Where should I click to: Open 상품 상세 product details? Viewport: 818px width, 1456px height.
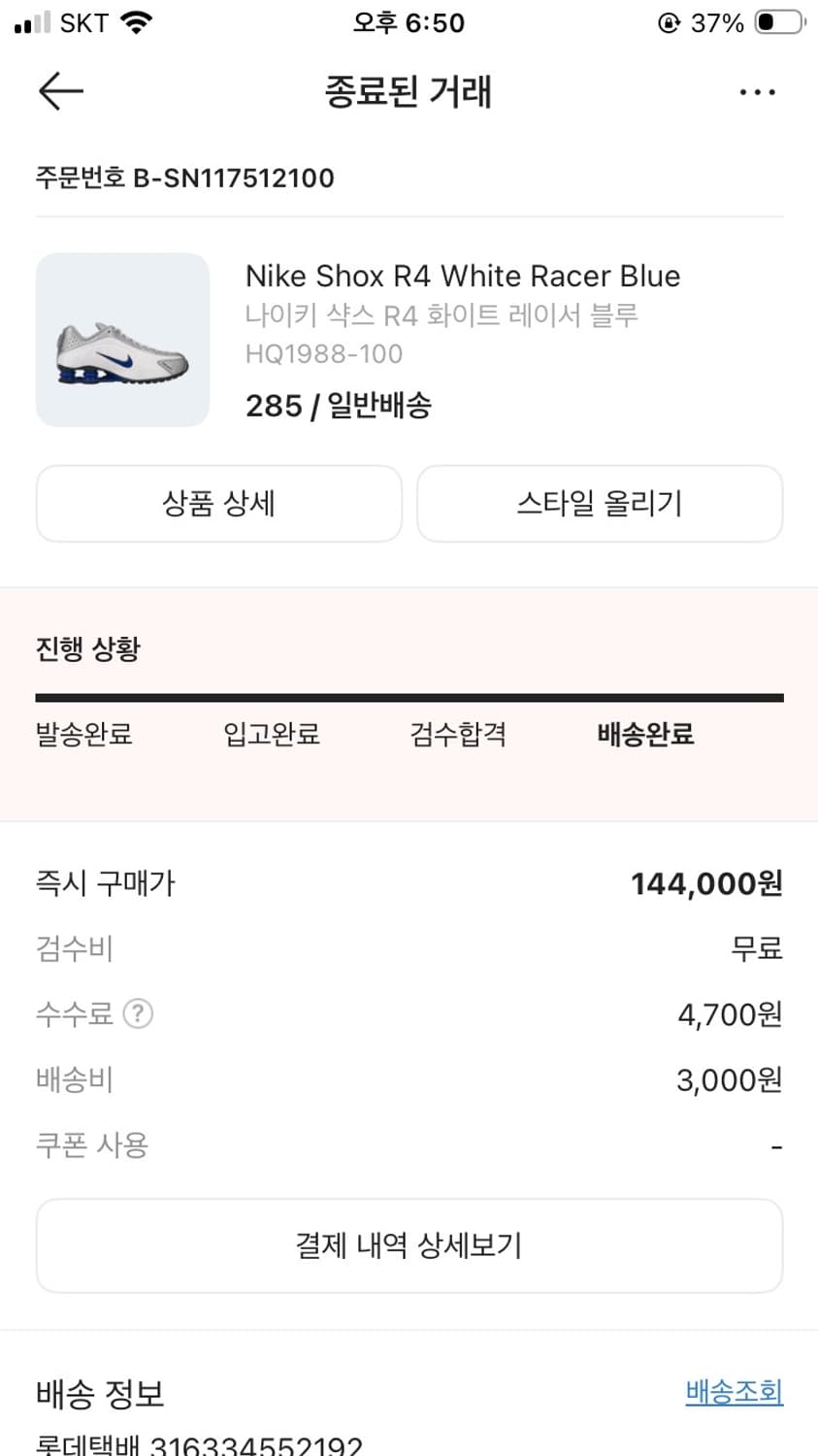coord(218,503)
